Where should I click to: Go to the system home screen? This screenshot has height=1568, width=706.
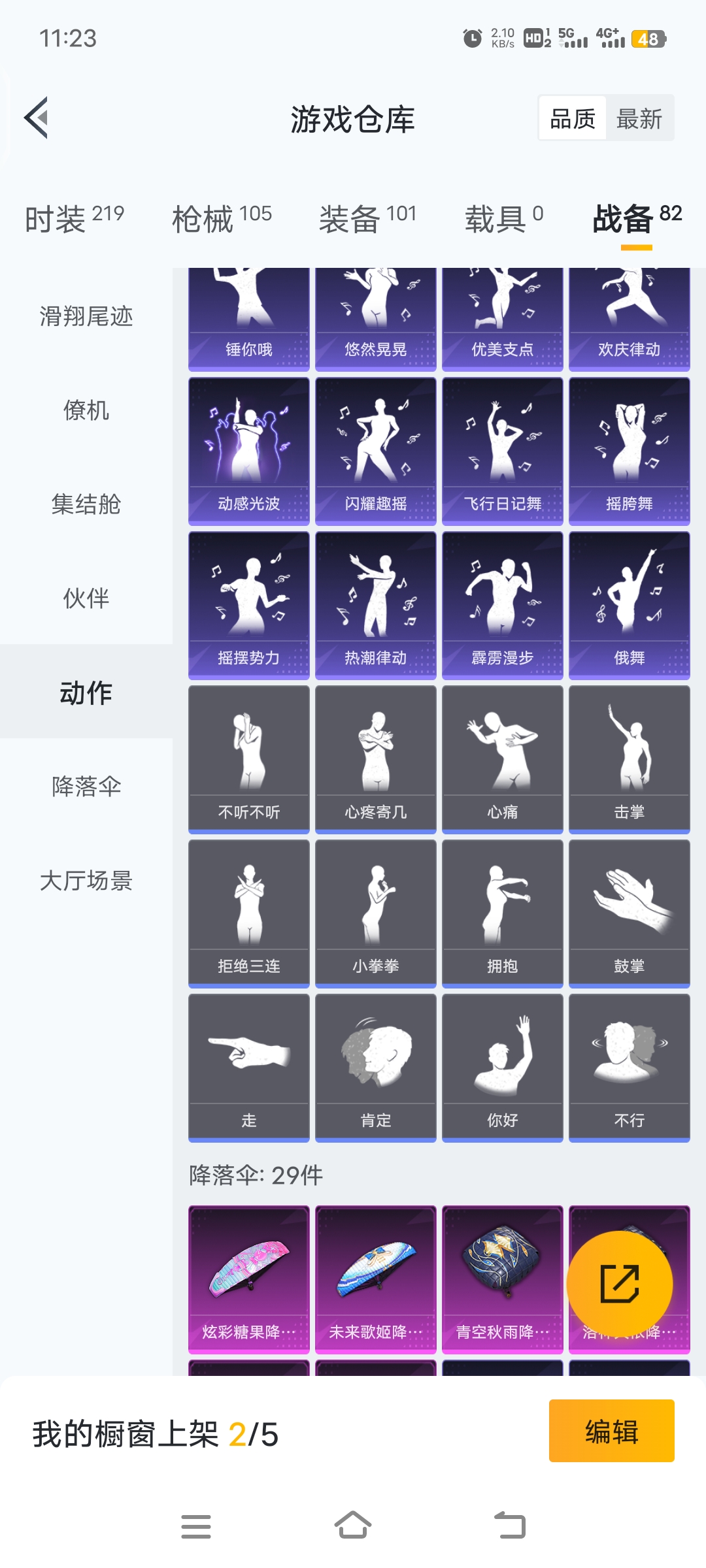click(353, 1526)
